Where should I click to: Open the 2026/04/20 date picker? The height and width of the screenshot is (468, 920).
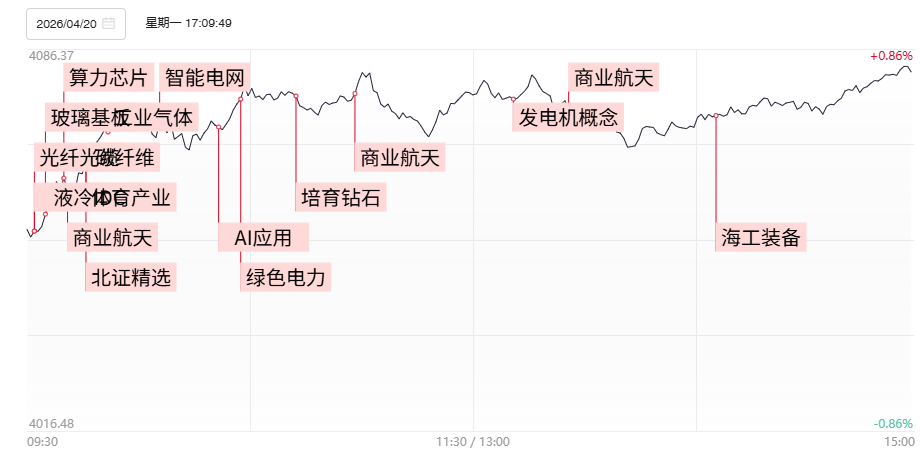tap(75, 23)
